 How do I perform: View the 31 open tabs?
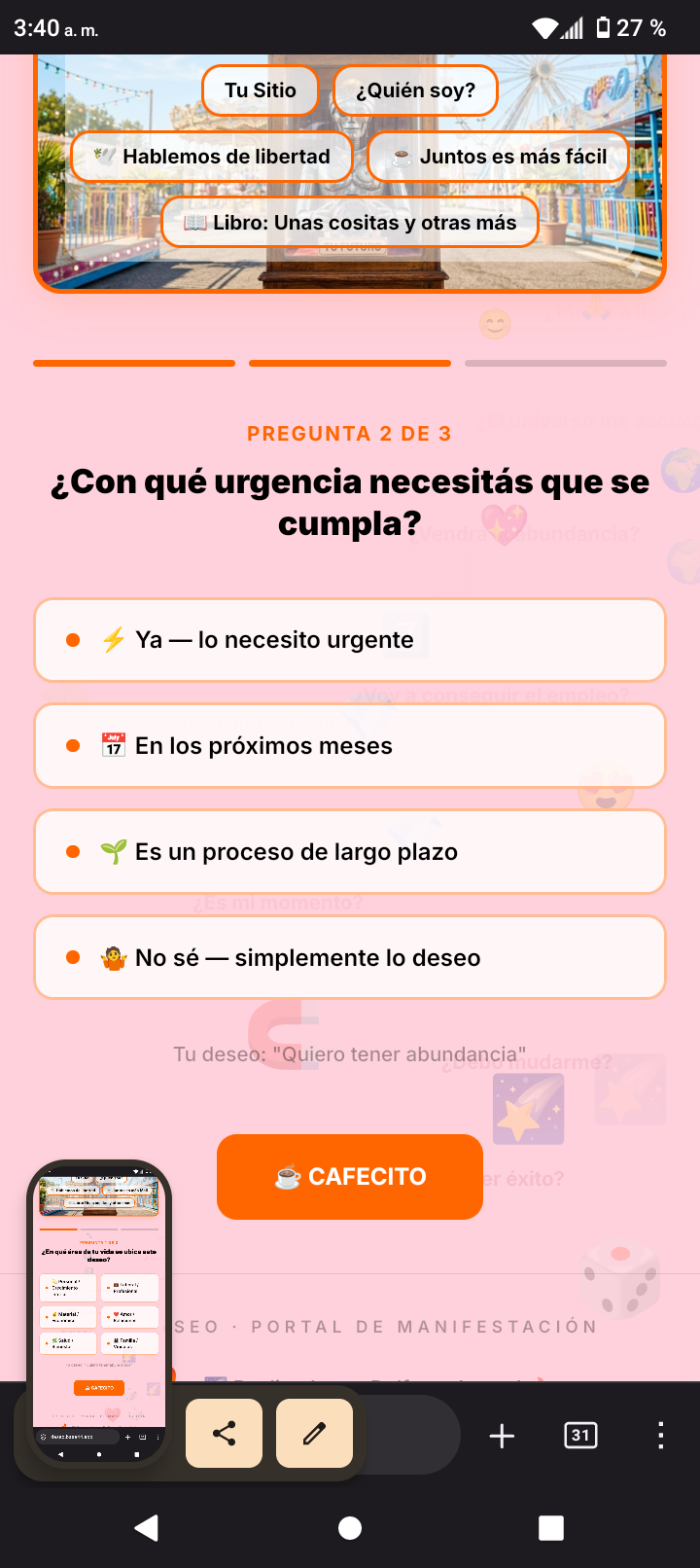(x=580, y=1436)
